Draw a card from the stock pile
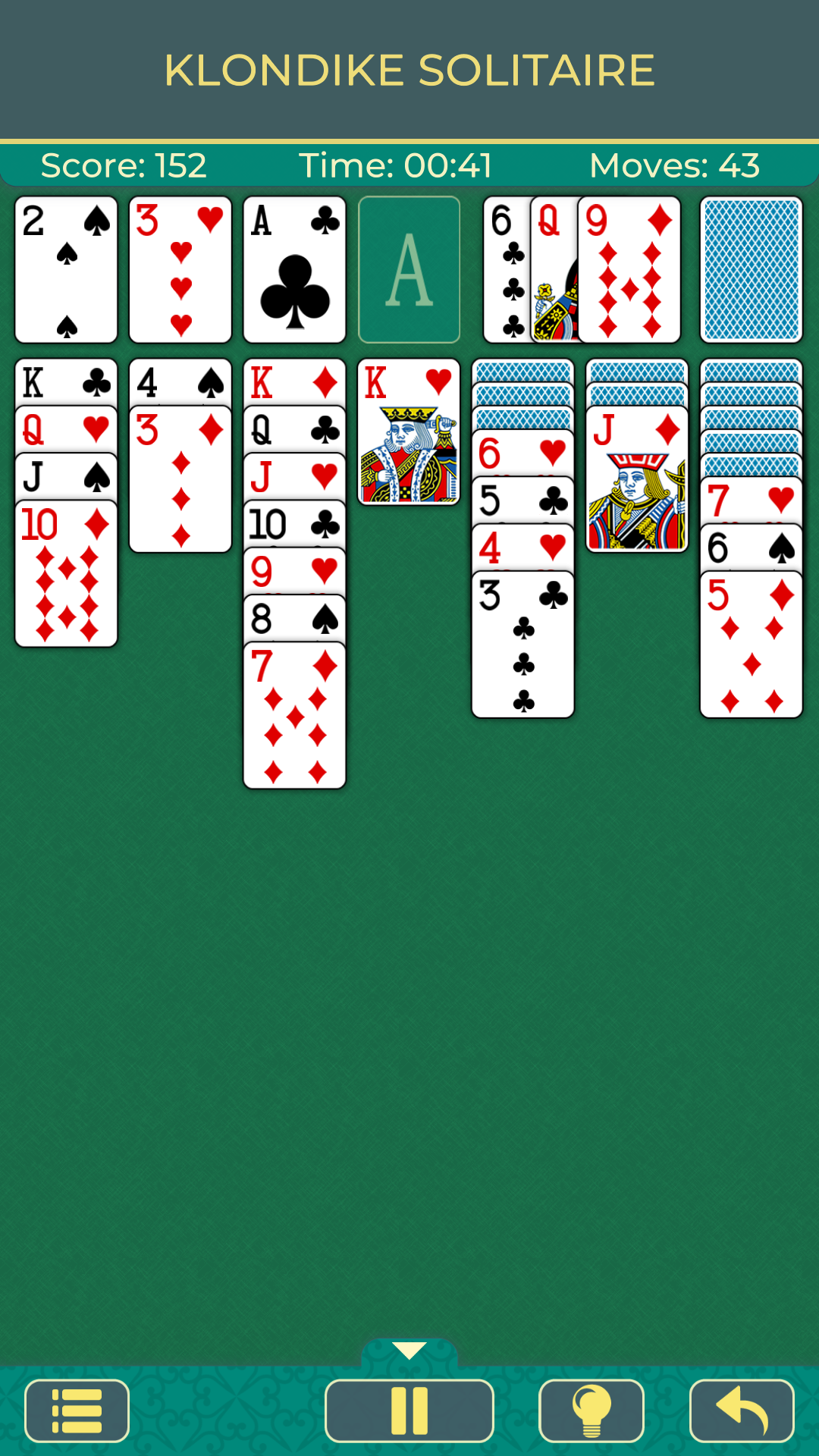 [751, 270]
